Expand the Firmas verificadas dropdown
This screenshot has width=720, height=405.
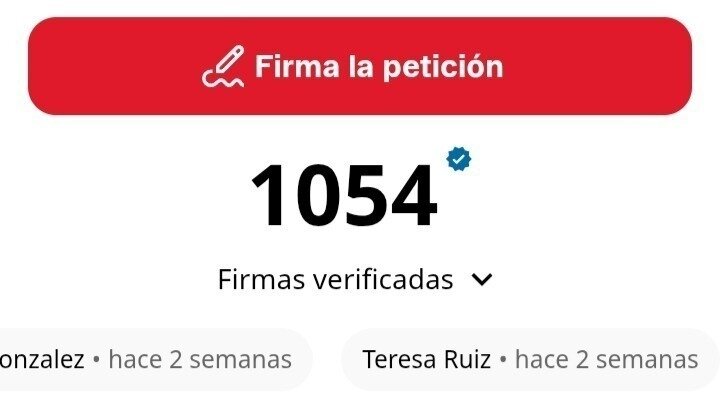(x=482, y=280)
